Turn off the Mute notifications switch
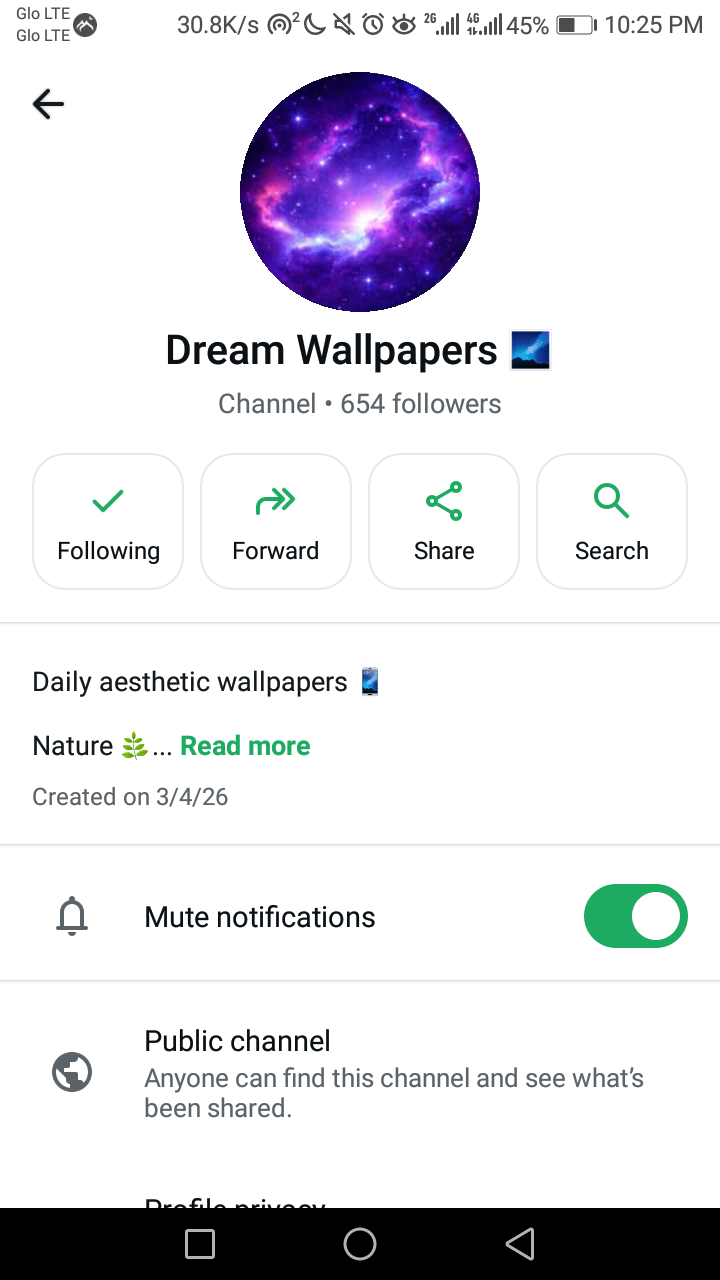Viewport: 720px width, 1280px height. point(635,916)
